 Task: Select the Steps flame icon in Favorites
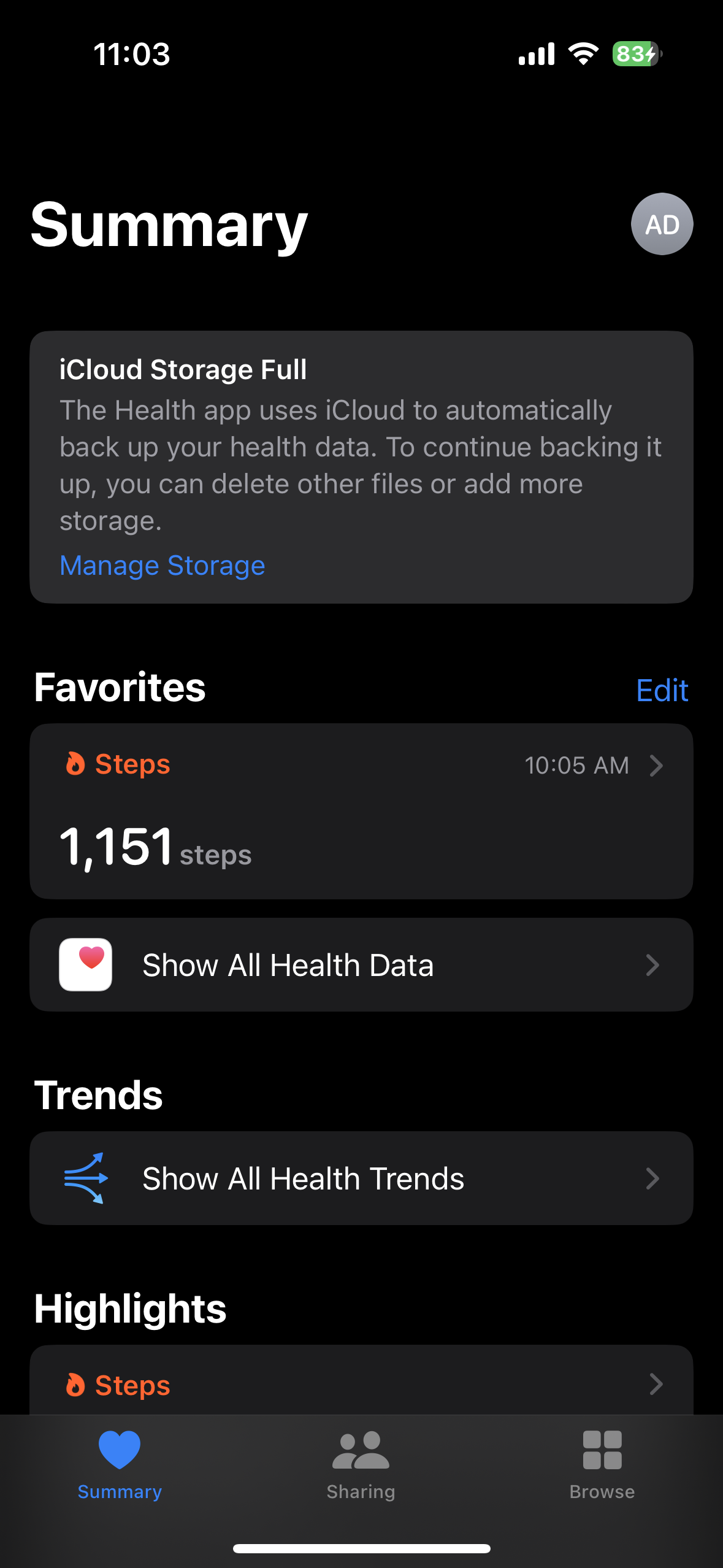(75, 764)
